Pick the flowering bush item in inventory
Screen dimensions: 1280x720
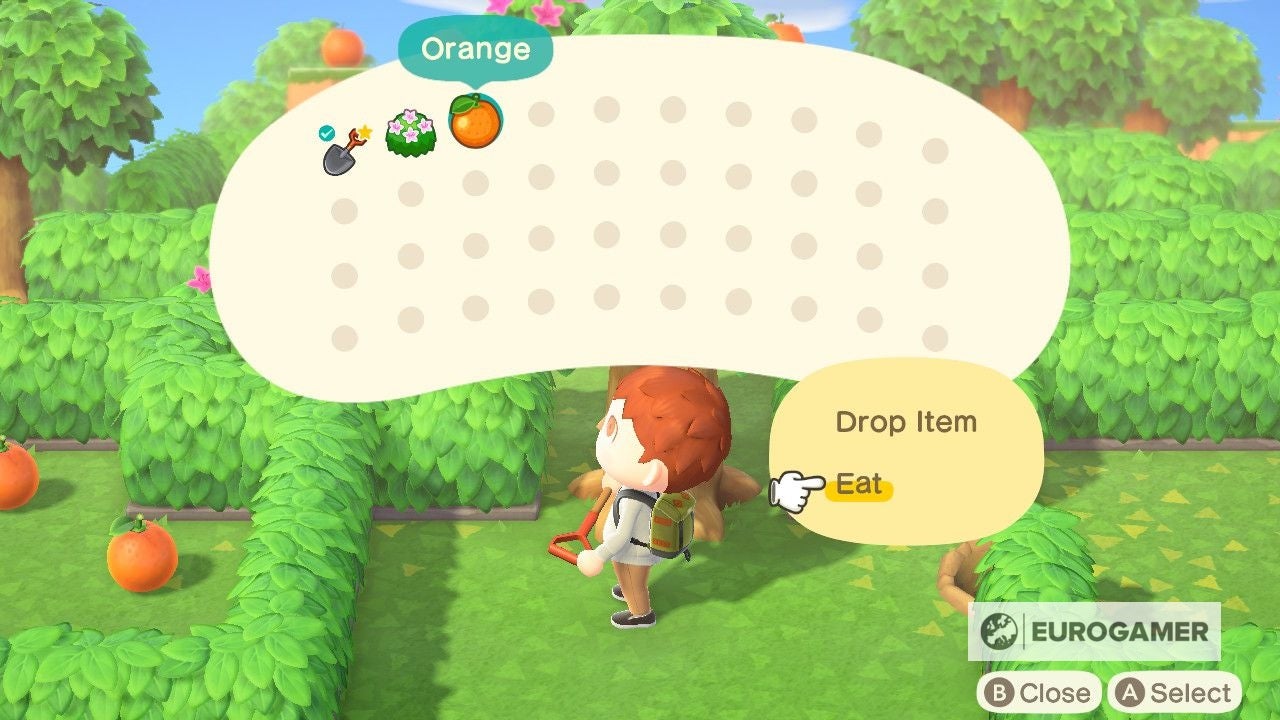coord(410,133)
